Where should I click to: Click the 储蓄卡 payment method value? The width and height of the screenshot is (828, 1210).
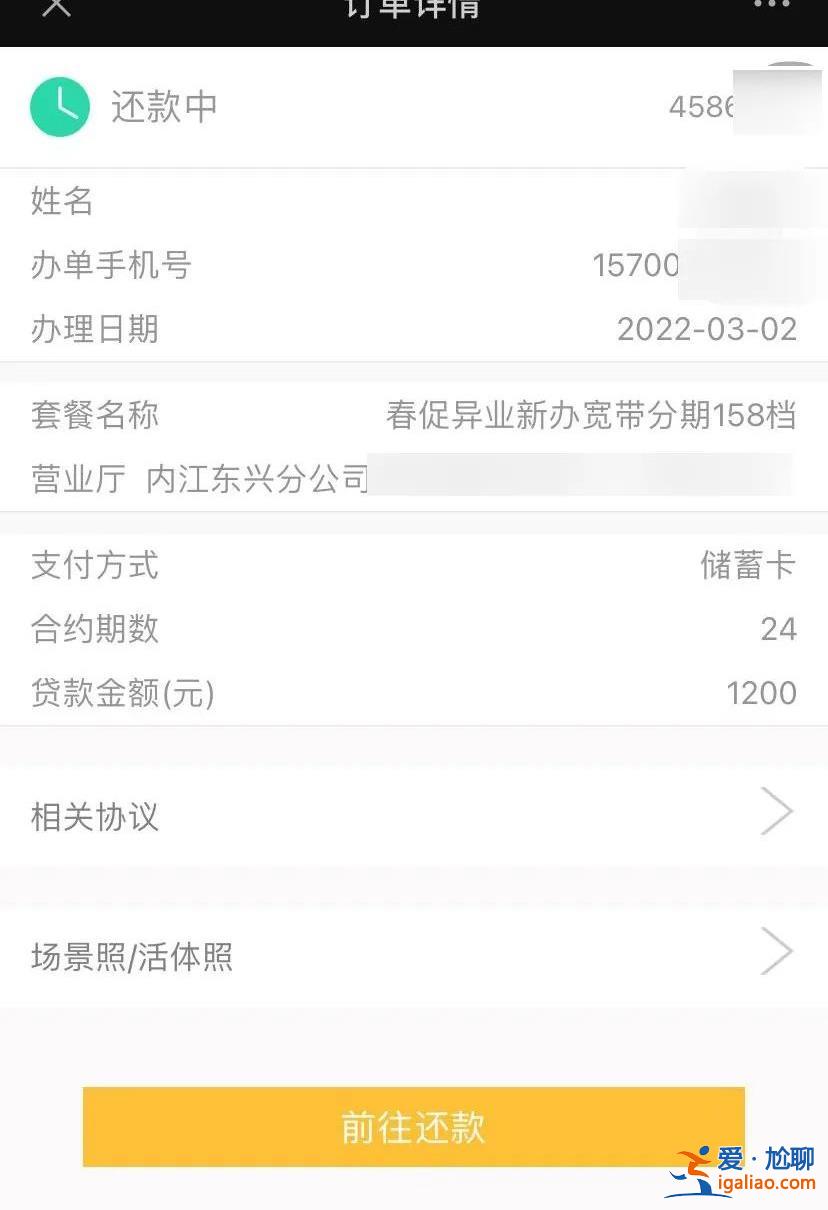click(749, 566)
